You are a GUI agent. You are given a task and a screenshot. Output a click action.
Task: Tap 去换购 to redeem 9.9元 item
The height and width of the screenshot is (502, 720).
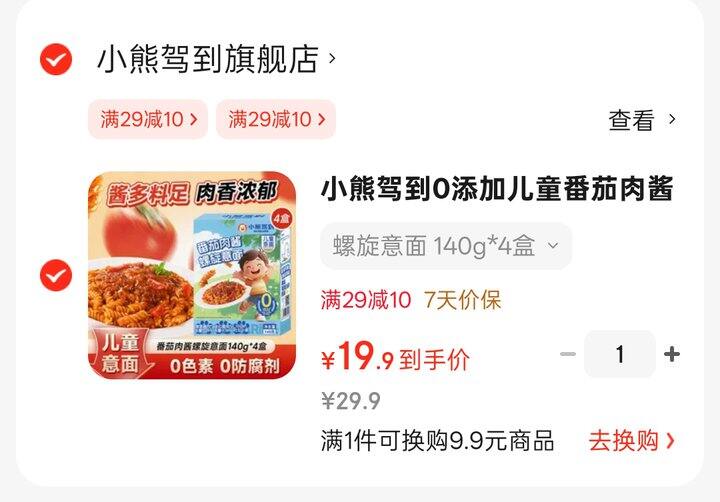pos(631,441)
